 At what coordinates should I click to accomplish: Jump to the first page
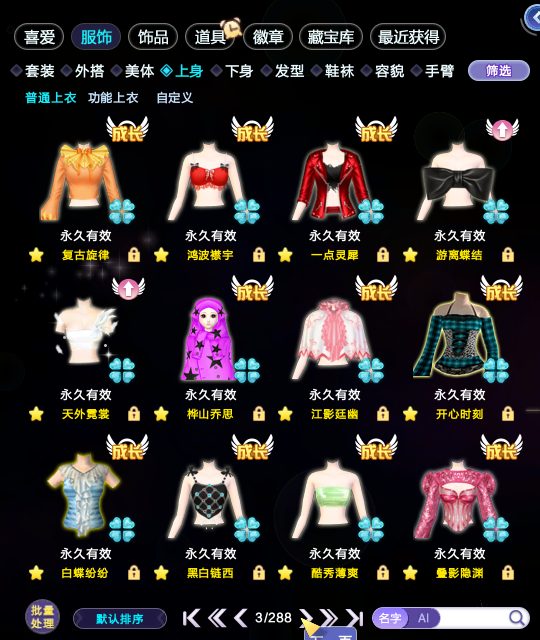tap(191, 618)
